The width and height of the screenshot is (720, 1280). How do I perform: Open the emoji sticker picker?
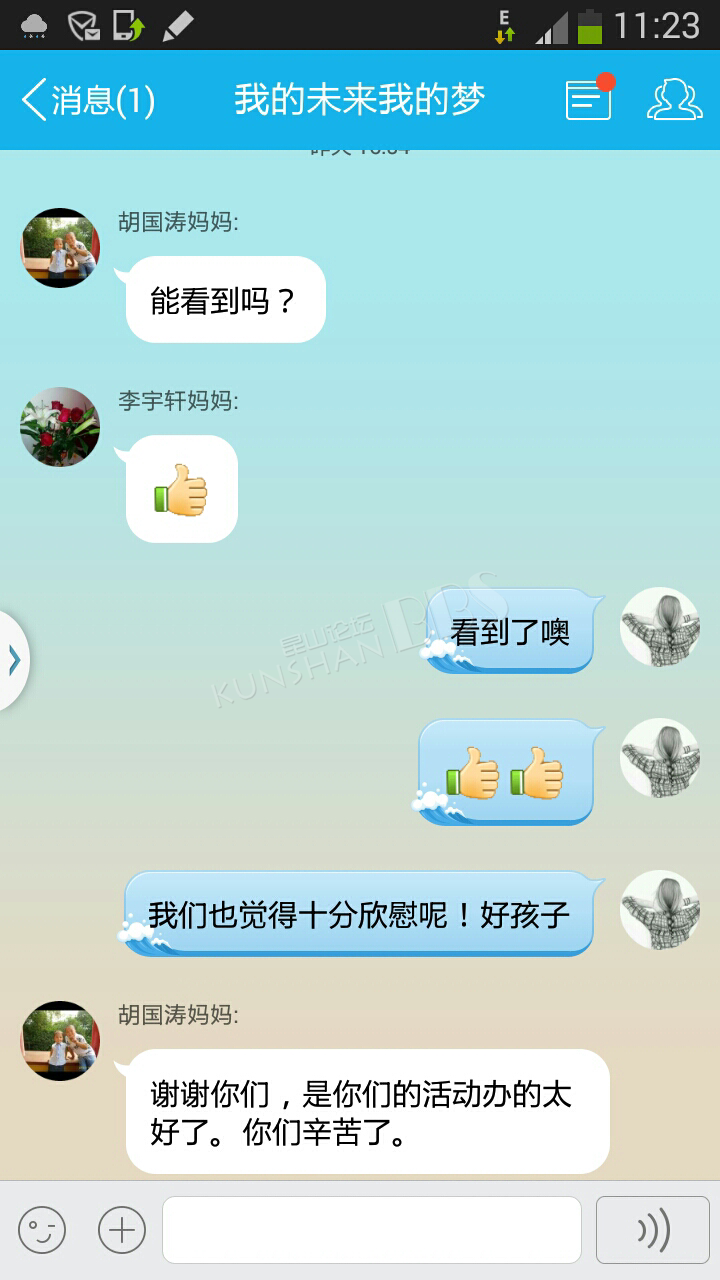42,1230
